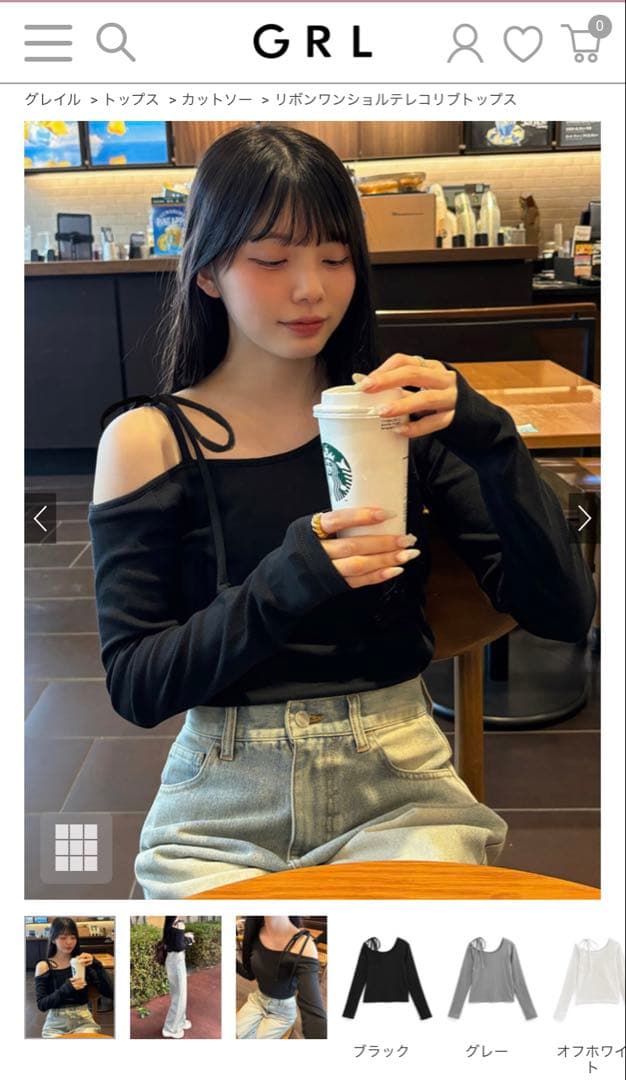Select the first cafe photo thumbnail
This screenshot has width=626, height=1080.
pyautogui.click(x=70, y=977)
